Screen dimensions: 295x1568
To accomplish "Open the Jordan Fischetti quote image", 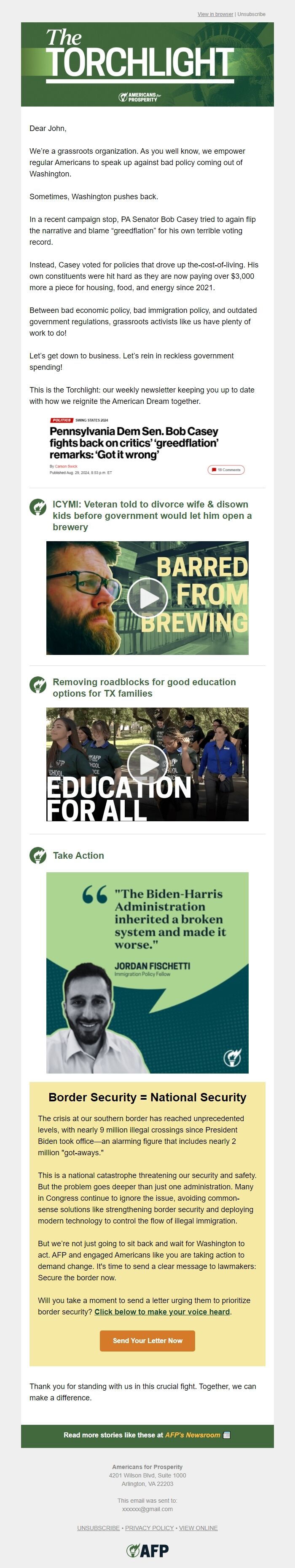I will pyautogui.click(x=147, y=972).
